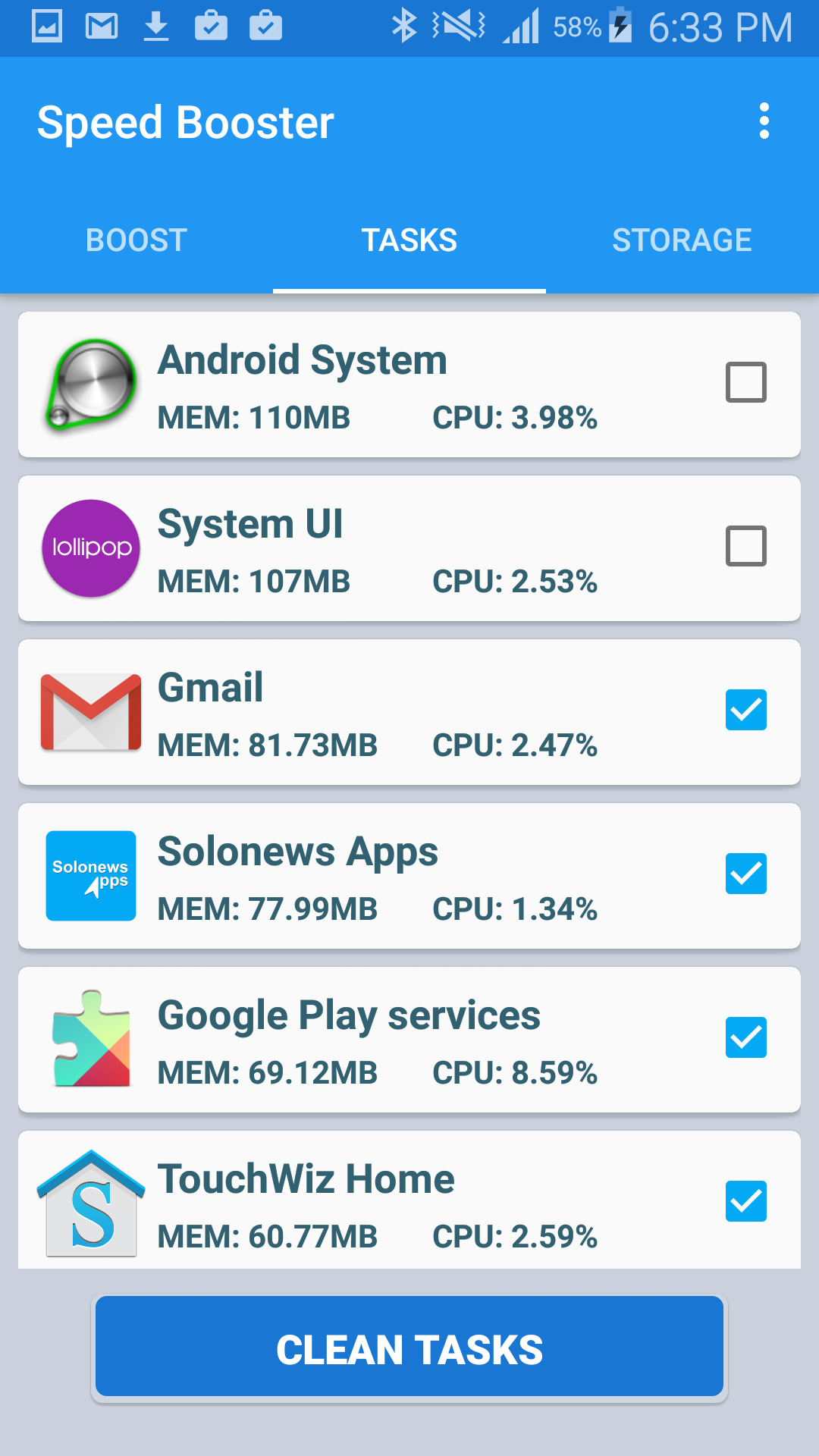Image resolution: width=819 pixels, height=1456 pixels.
Task: Deselect the Google Play services checkbox
Action: point(745,1039)
